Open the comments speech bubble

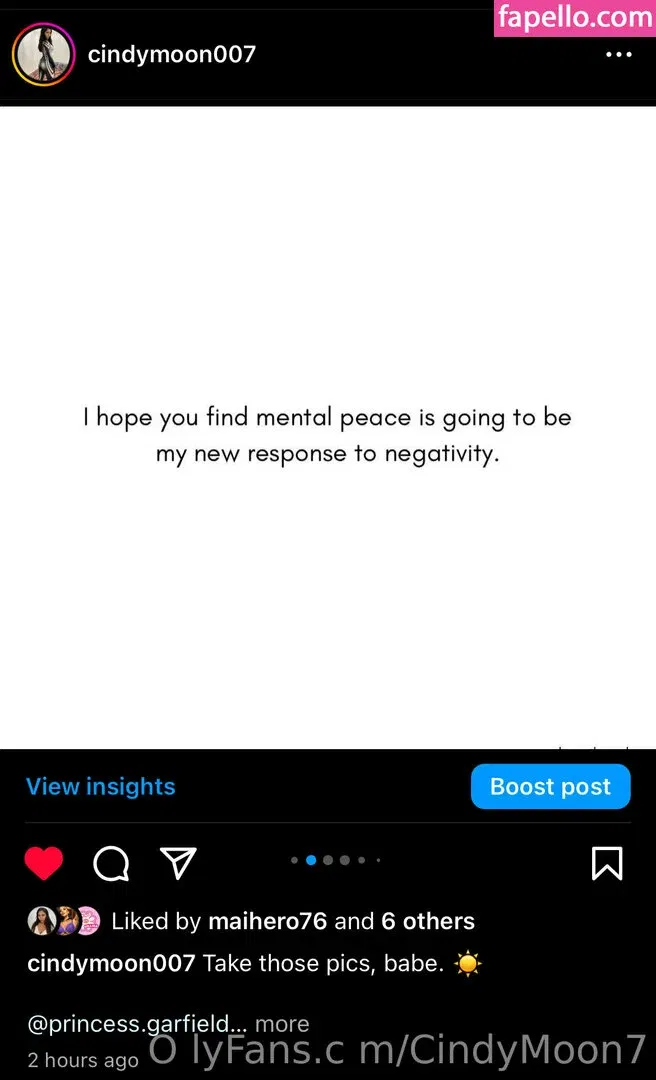pyautogui.click(x=111, y=863)
